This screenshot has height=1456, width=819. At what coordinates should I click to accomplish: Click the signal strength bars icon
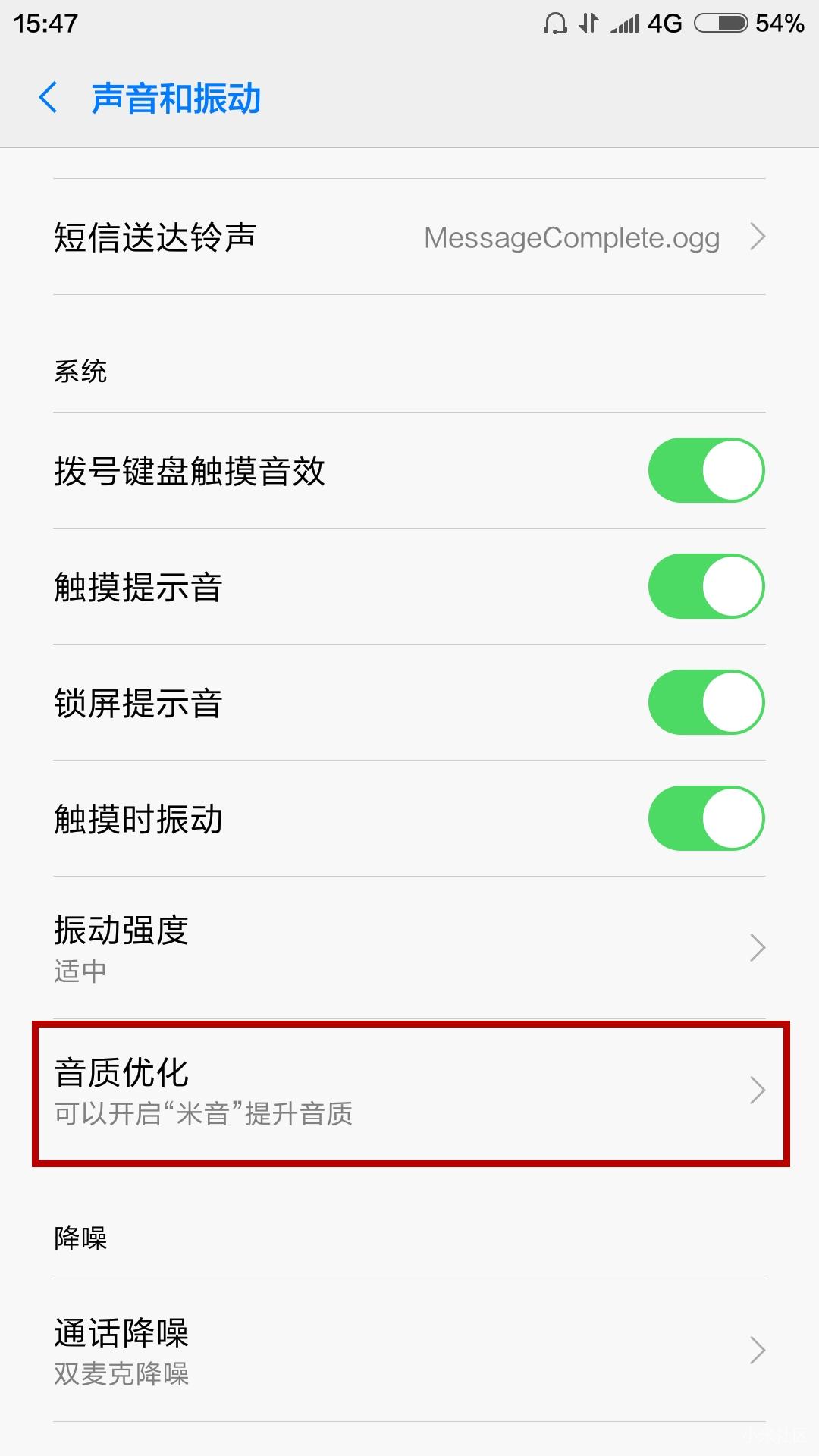coord(626,23)
